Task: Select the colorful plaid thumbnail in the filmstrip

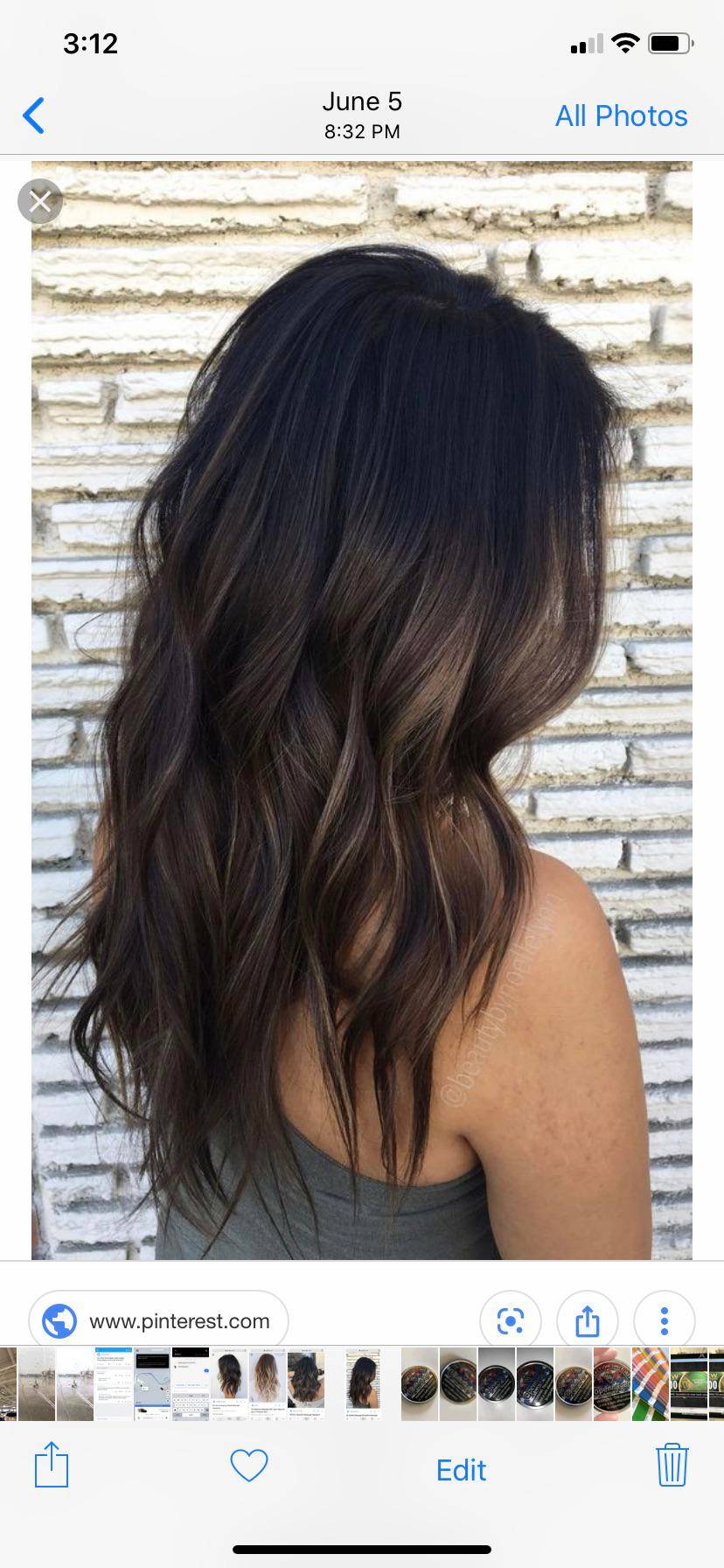Action: 650,1383
